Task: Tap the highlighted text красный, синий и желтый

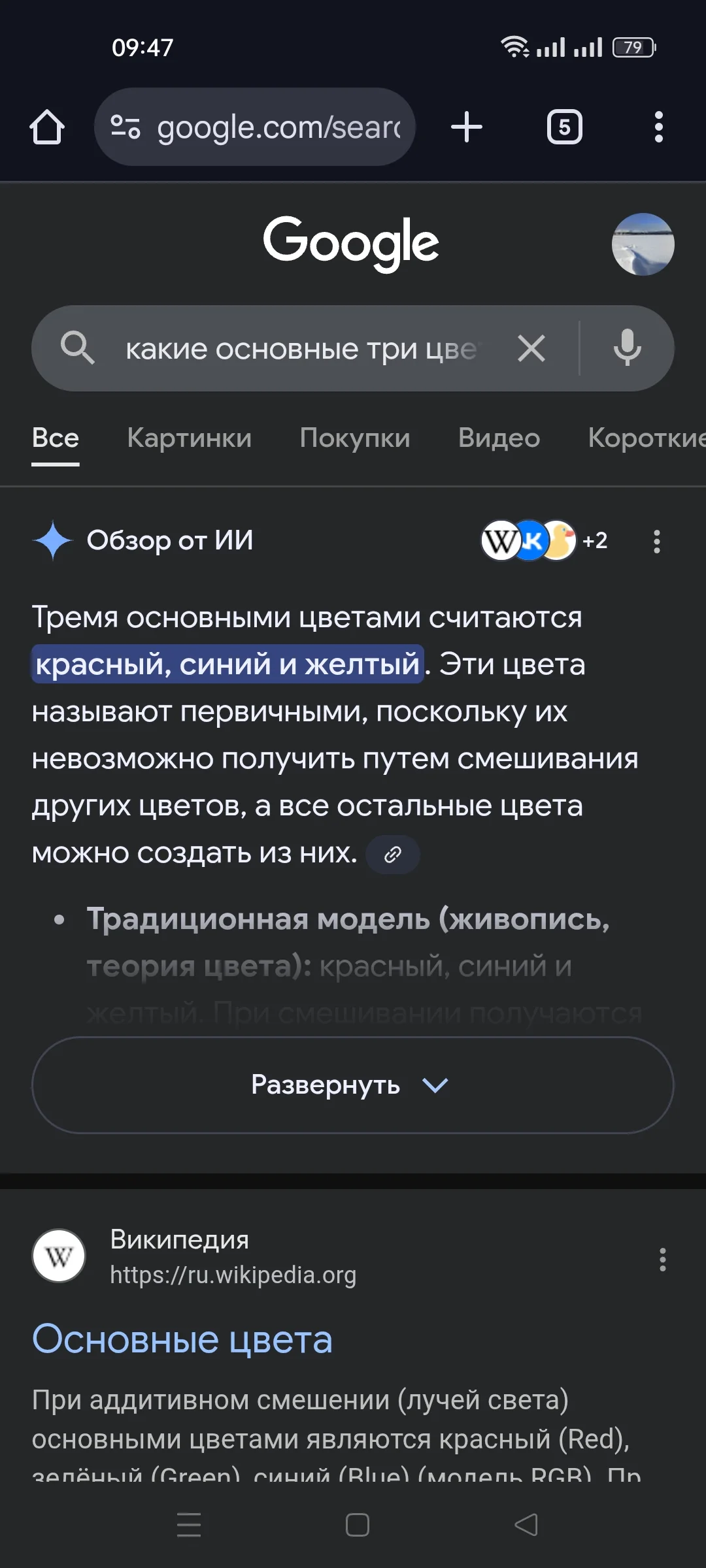Action: click(227, 665)
